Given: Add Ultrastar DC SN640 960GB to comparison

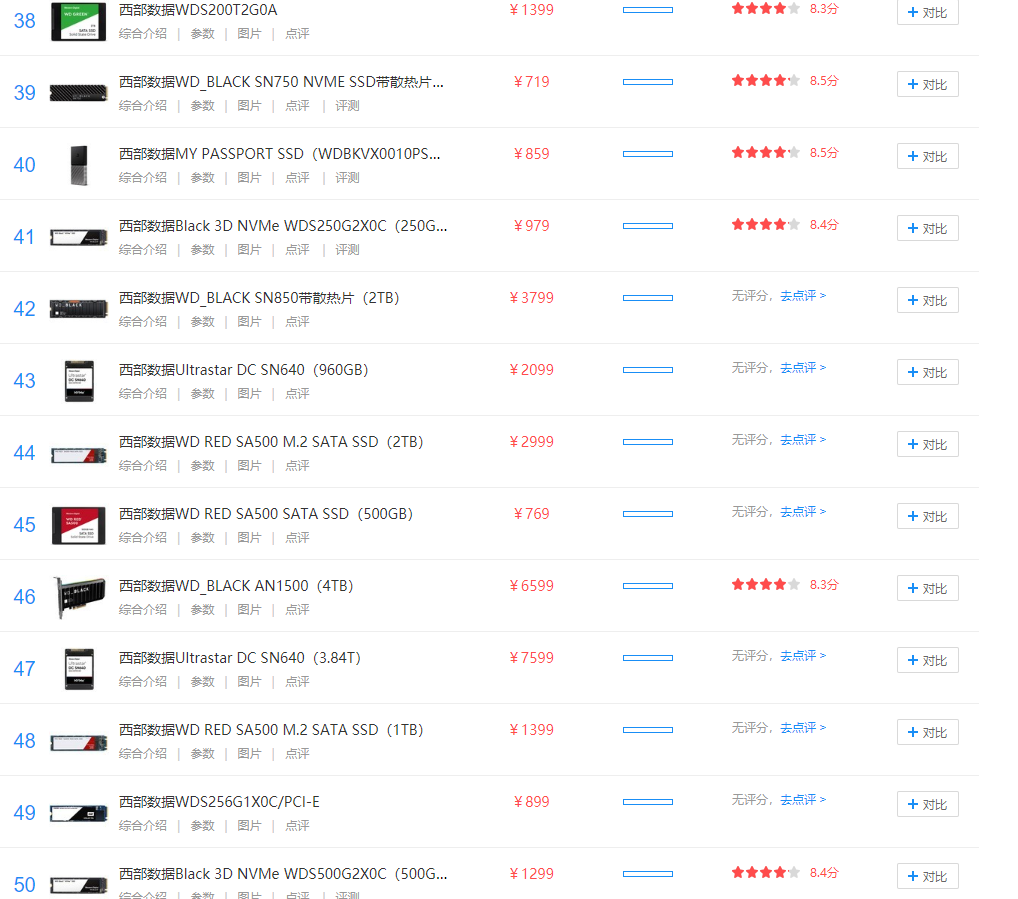Looking at the screenshot, I should click(927, 373).
